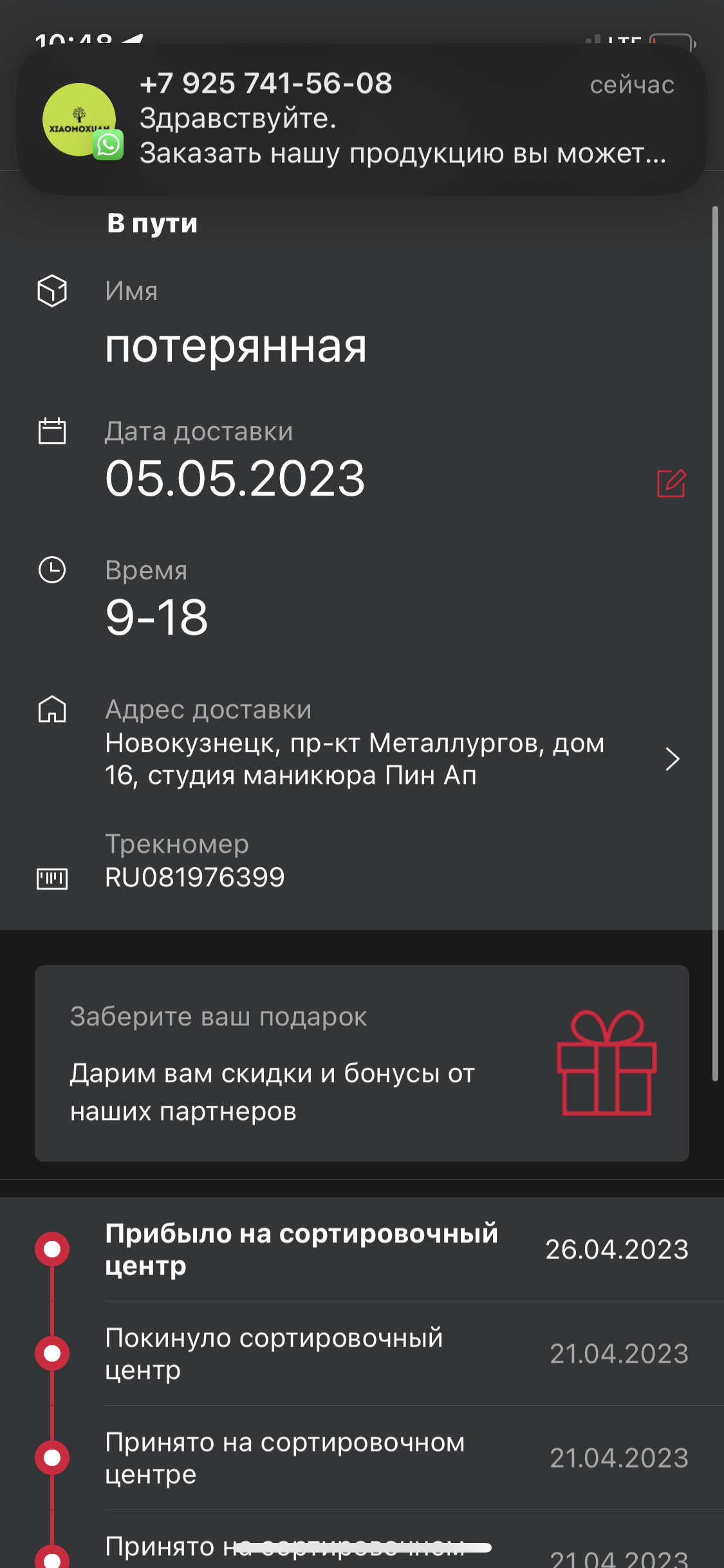Open the gift card Заберите ваш подарок
Viewport: 724px width, 1568px height.
click(362, 1063)
